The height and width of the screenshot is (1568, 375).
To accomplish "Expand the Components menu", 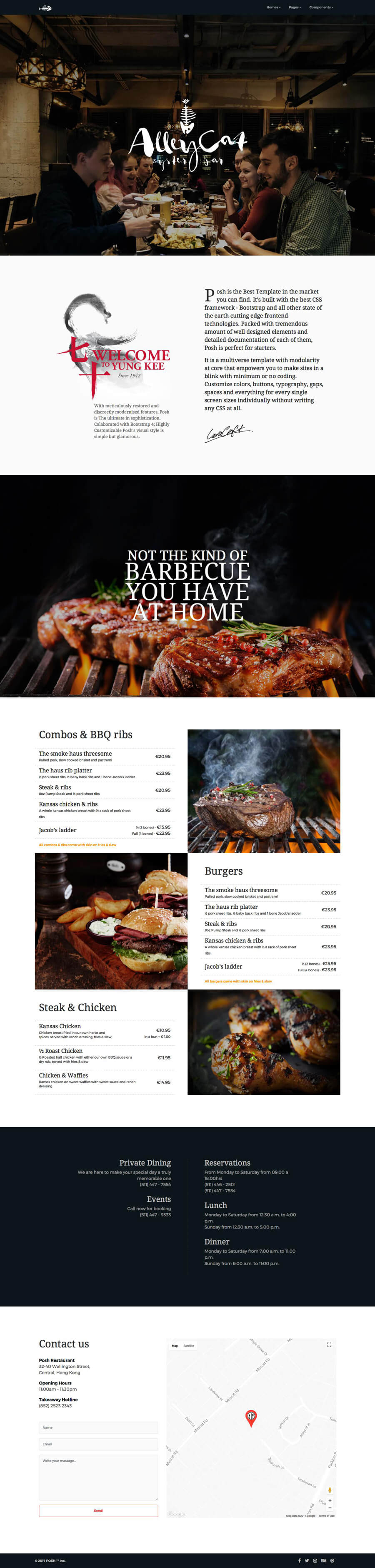I will click(321, 7).
